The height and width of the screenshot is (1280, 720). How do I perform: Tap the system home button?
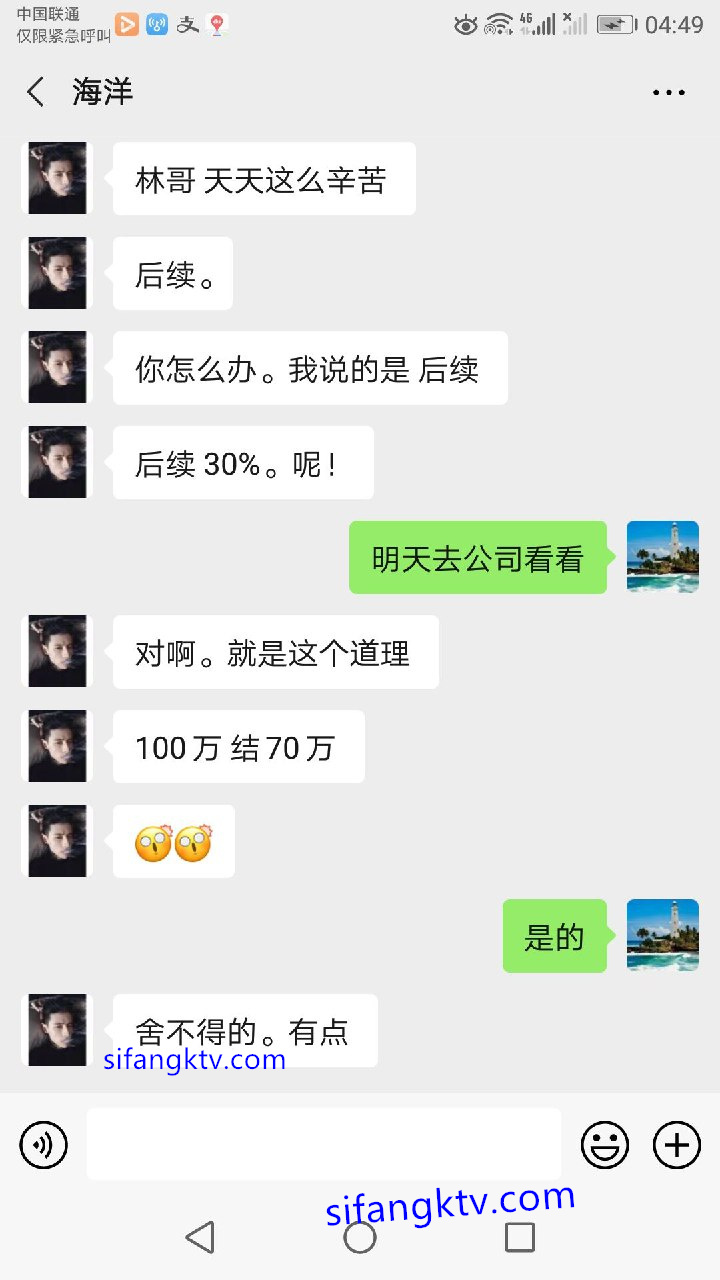(x=360, y=1238)
